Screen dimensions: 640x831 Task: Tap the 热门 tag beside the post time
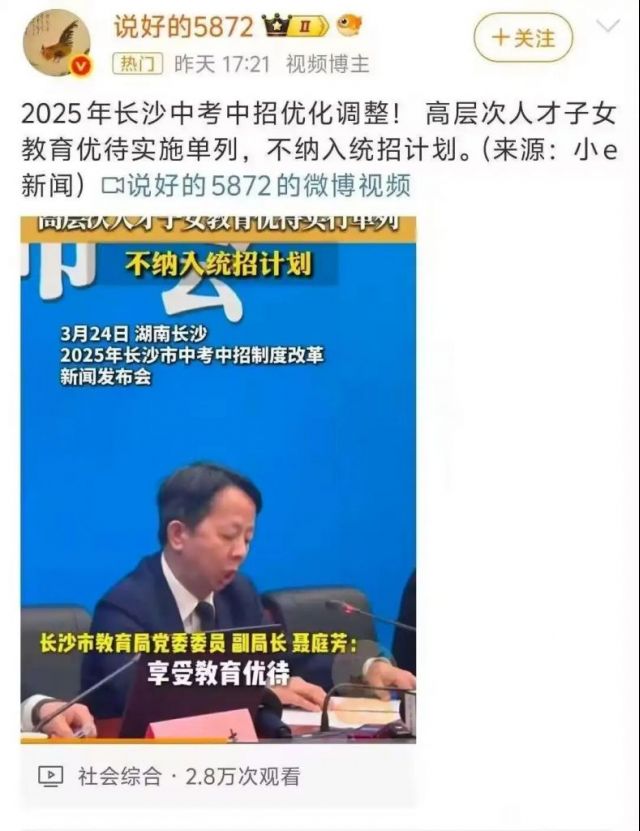(137, 64)
